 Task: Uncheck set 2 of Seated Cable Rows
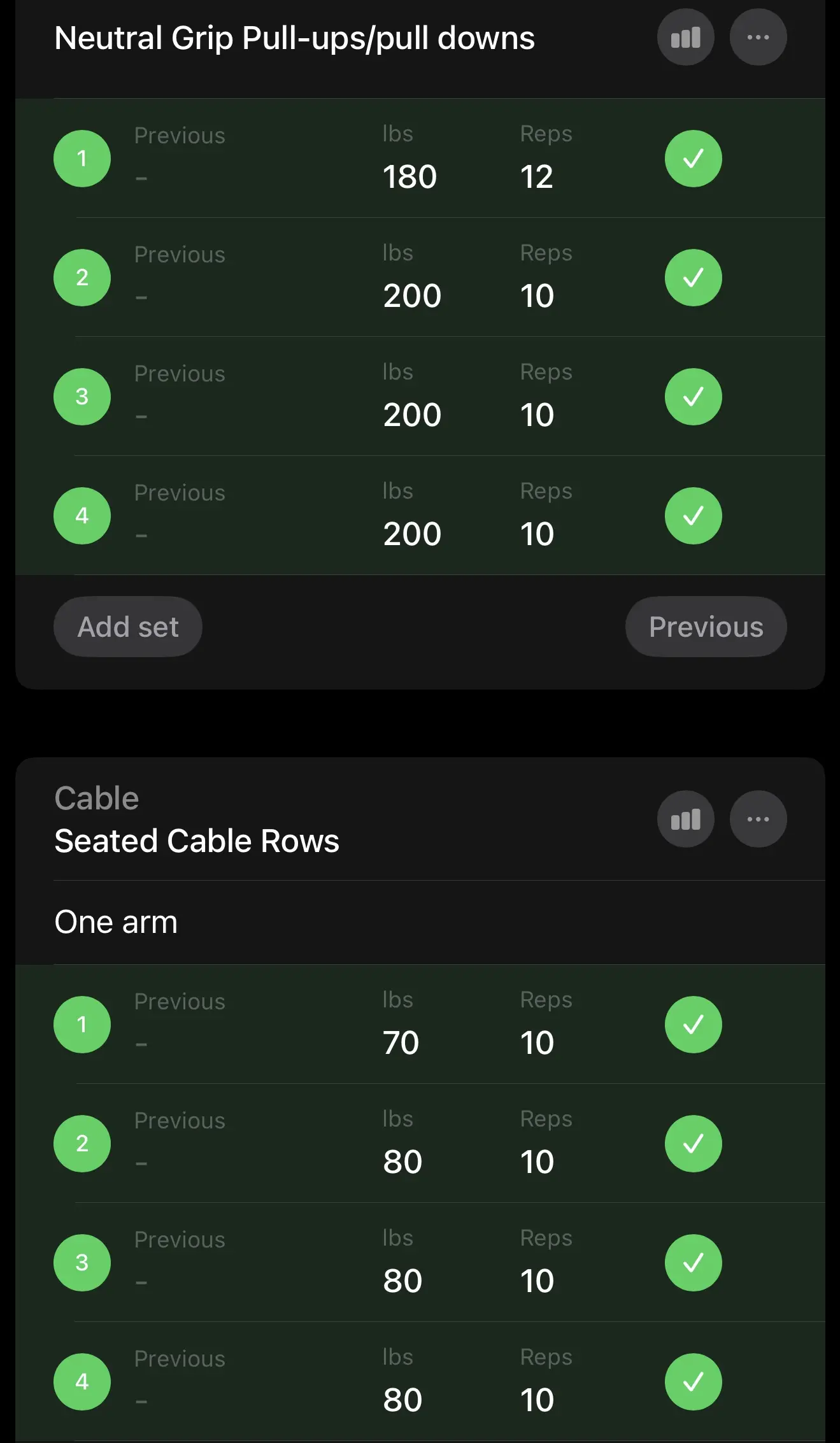tap(693, 1144)
